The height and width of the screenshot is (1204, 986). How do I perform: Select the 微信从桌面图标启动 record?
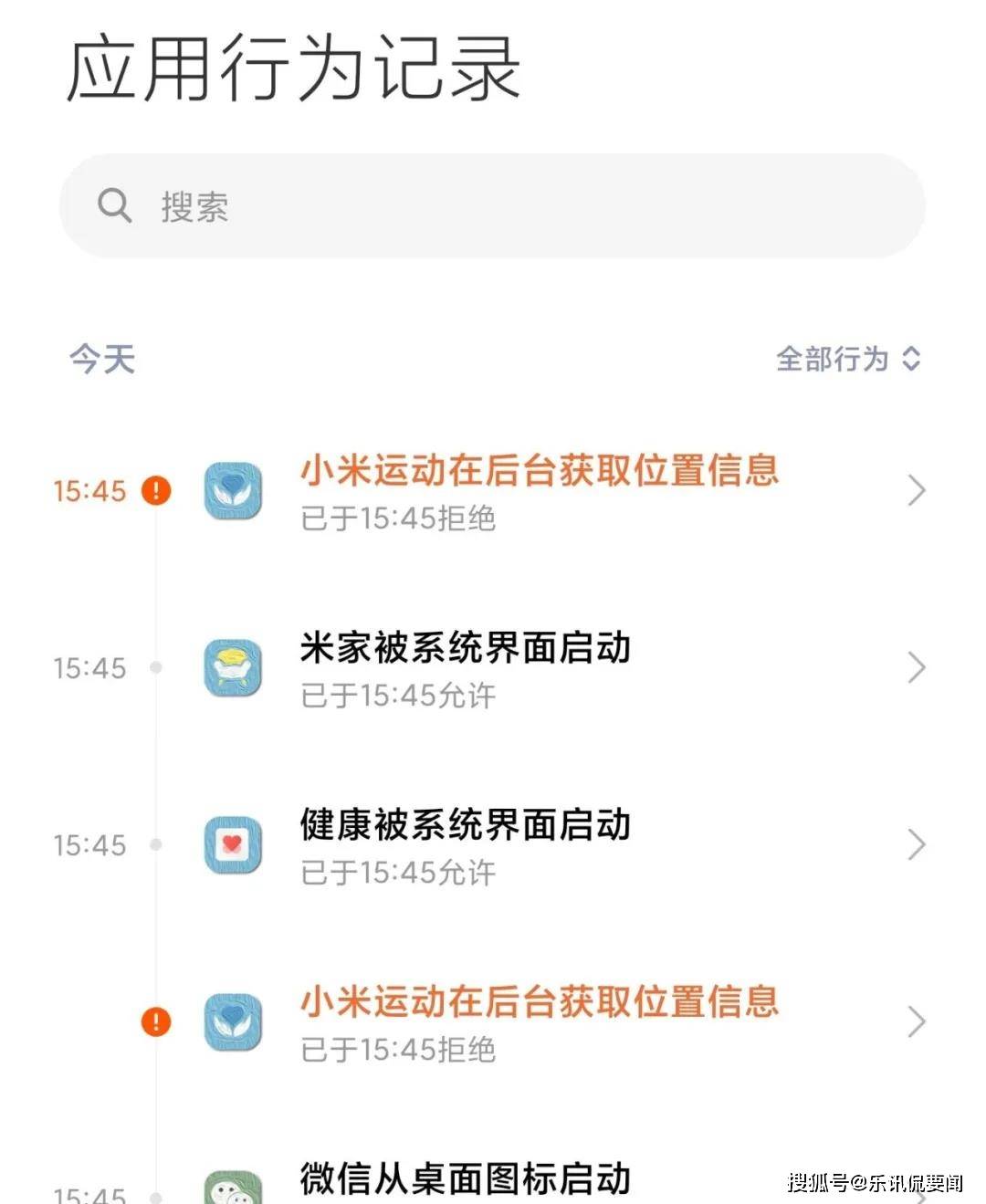(466, 1178)
